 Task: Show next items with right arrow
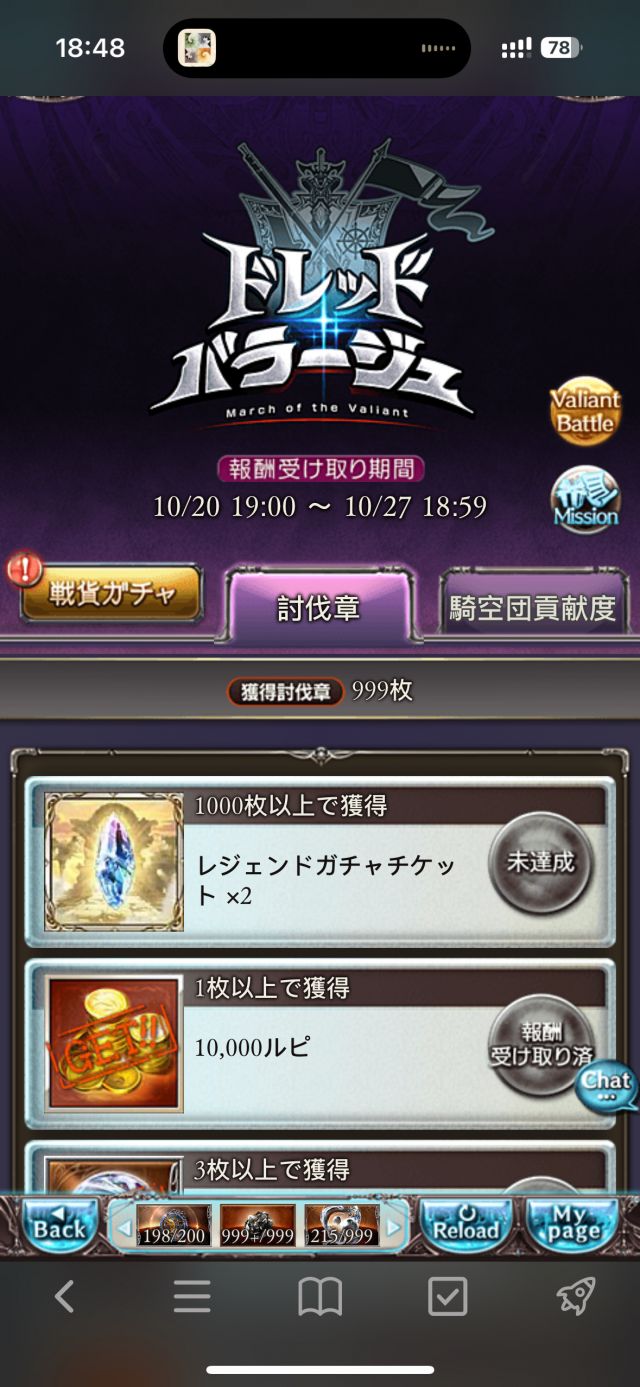click(x=394, y=1226)
